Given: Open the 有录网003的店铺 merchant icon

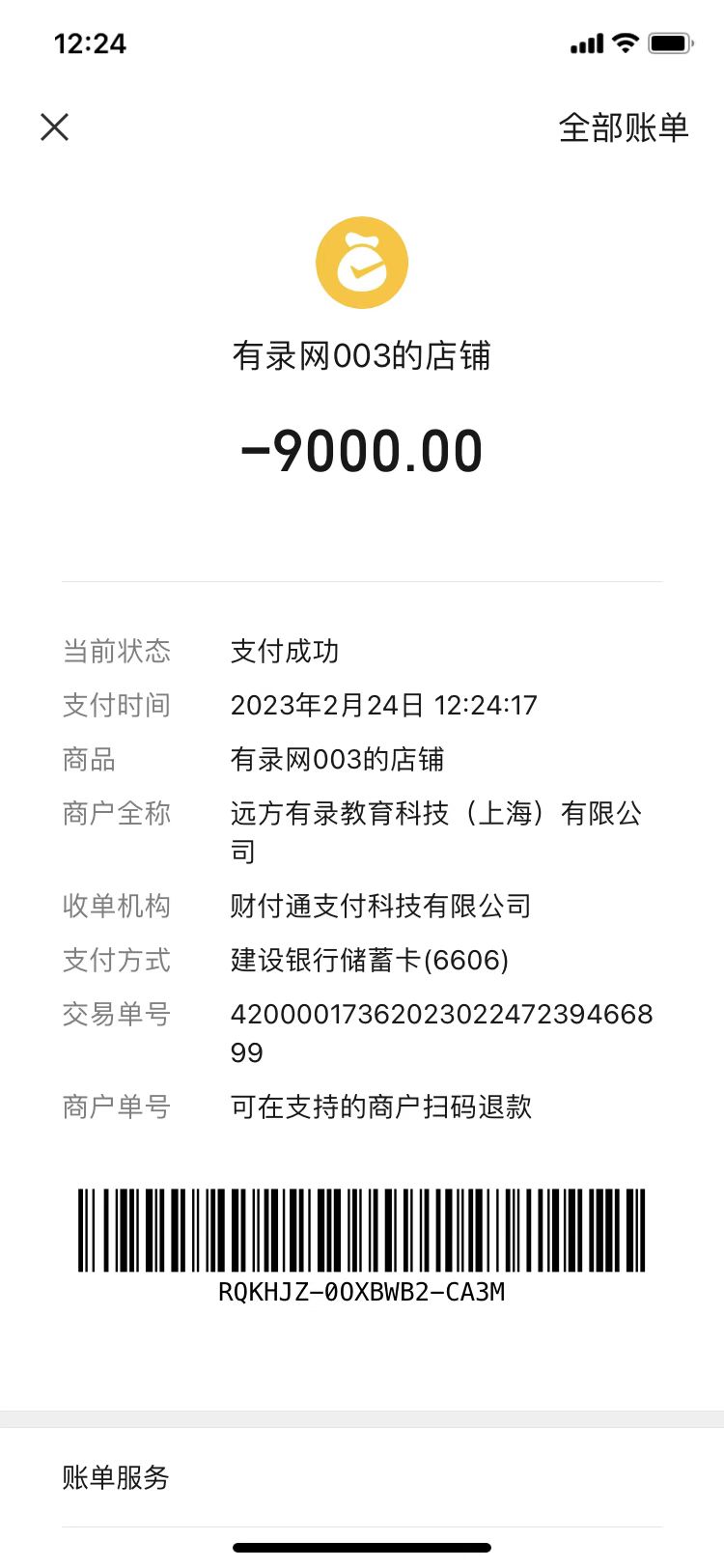Looking at the screenshot, I should tap(362, 263).
